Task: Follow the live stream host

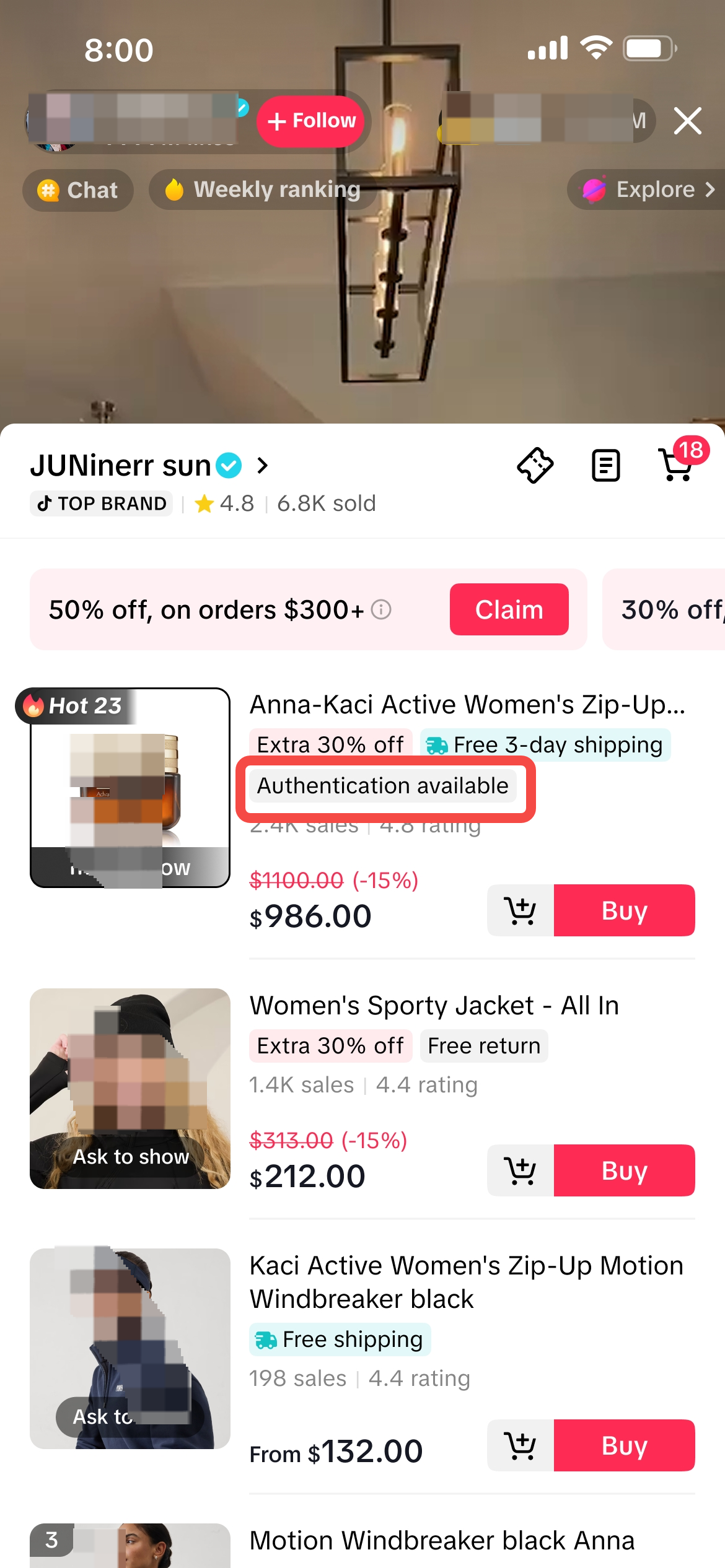Action: click(311, 121)
